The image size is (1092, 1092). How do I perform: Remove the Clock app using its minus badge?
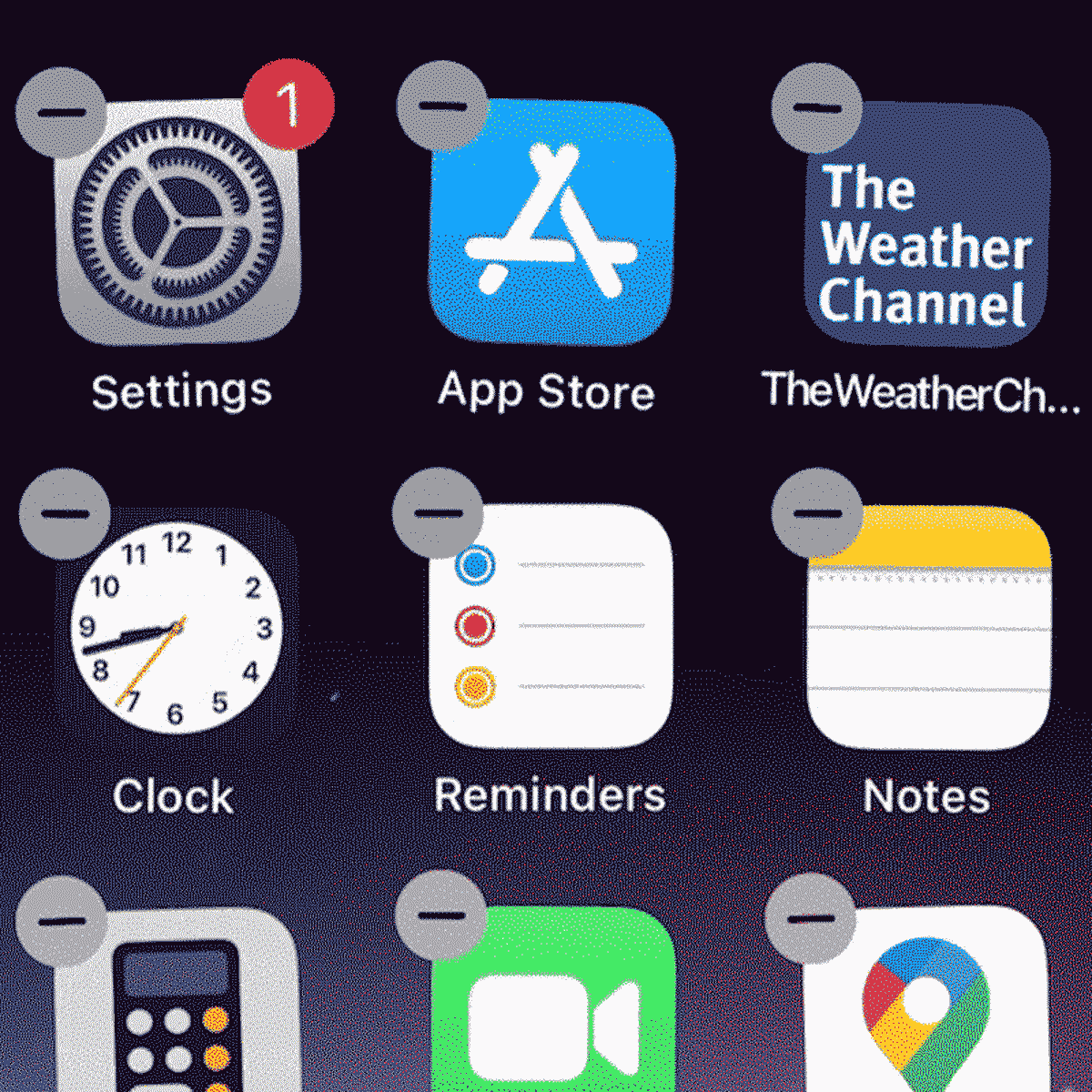pos(64,513)
